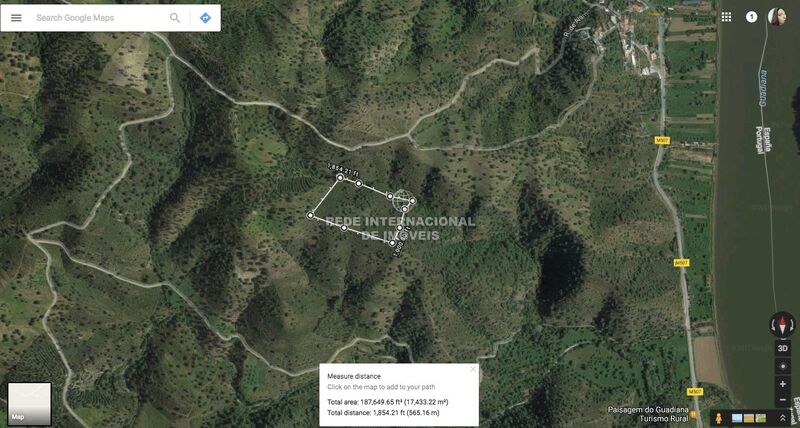This screenshot has width=800, height=428.
Task: Open directions from the search bar
Action: click(205, 18)
